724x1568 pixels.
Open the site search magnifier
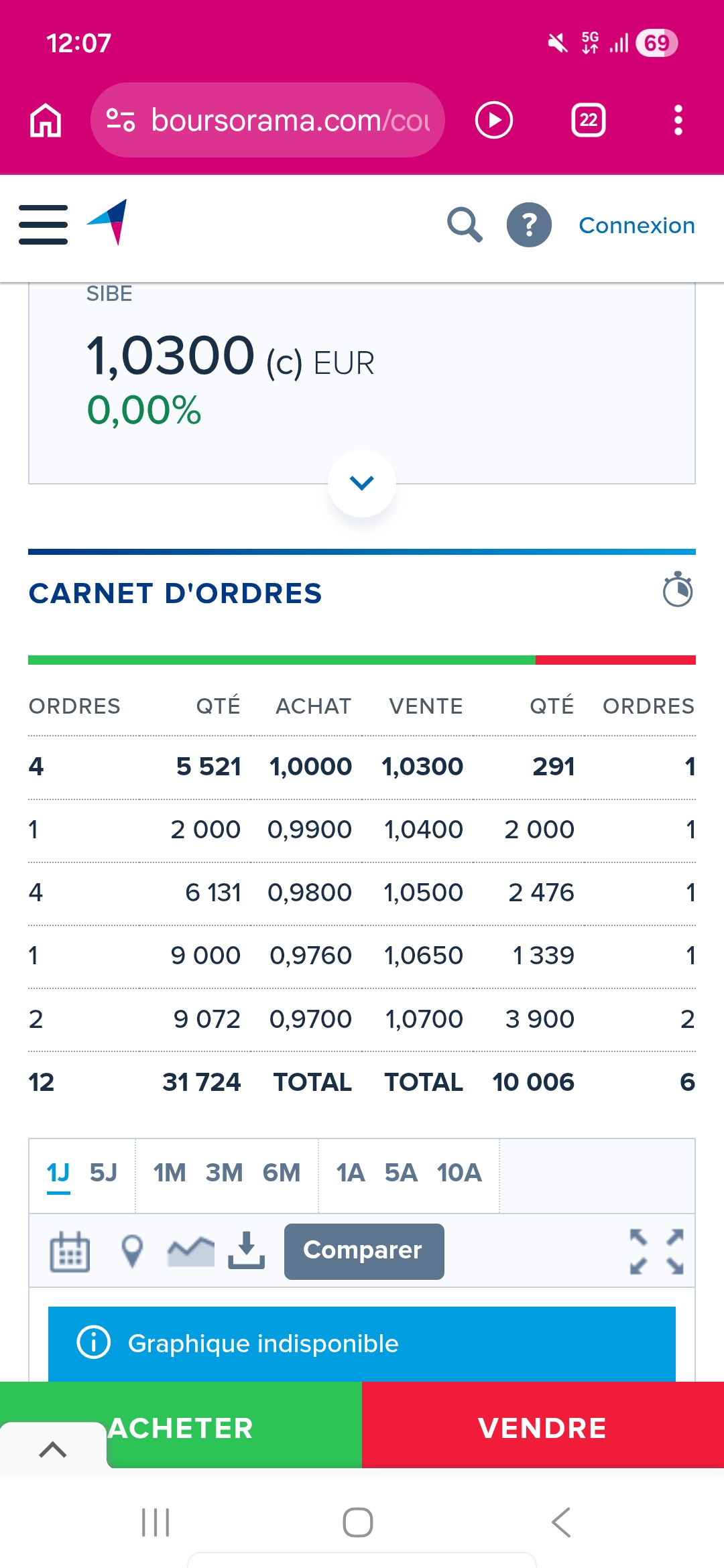[465, 224]
